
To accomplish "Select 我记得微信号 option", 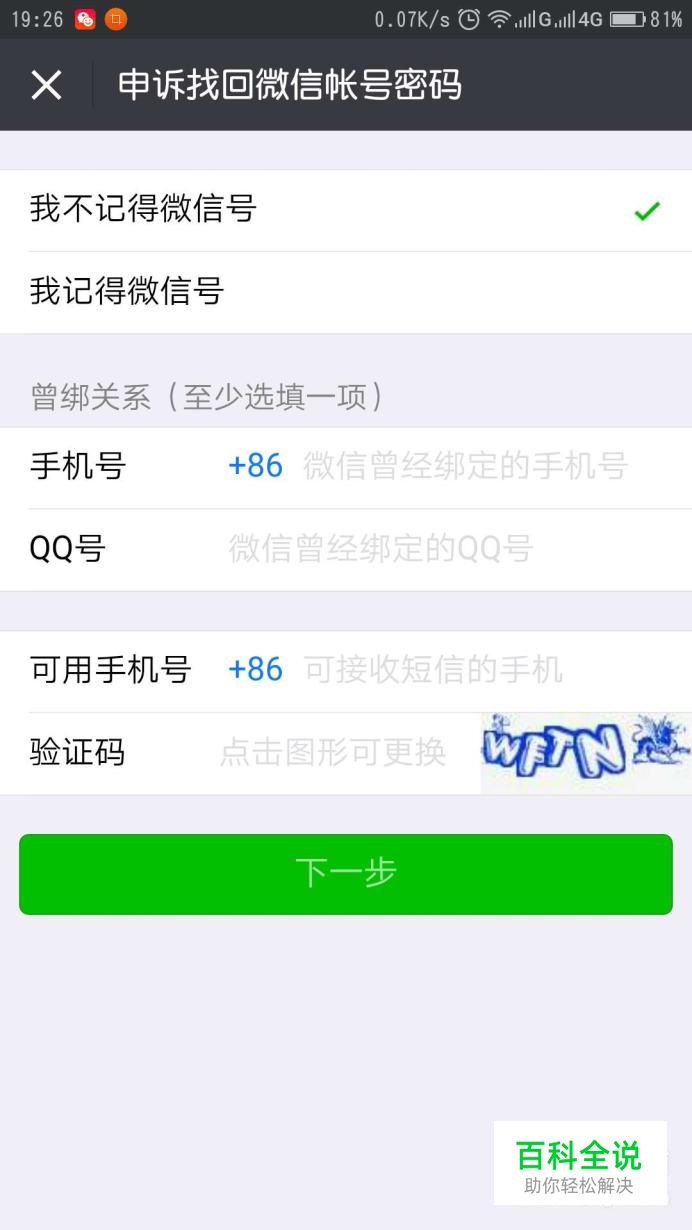I will (345, 292).
